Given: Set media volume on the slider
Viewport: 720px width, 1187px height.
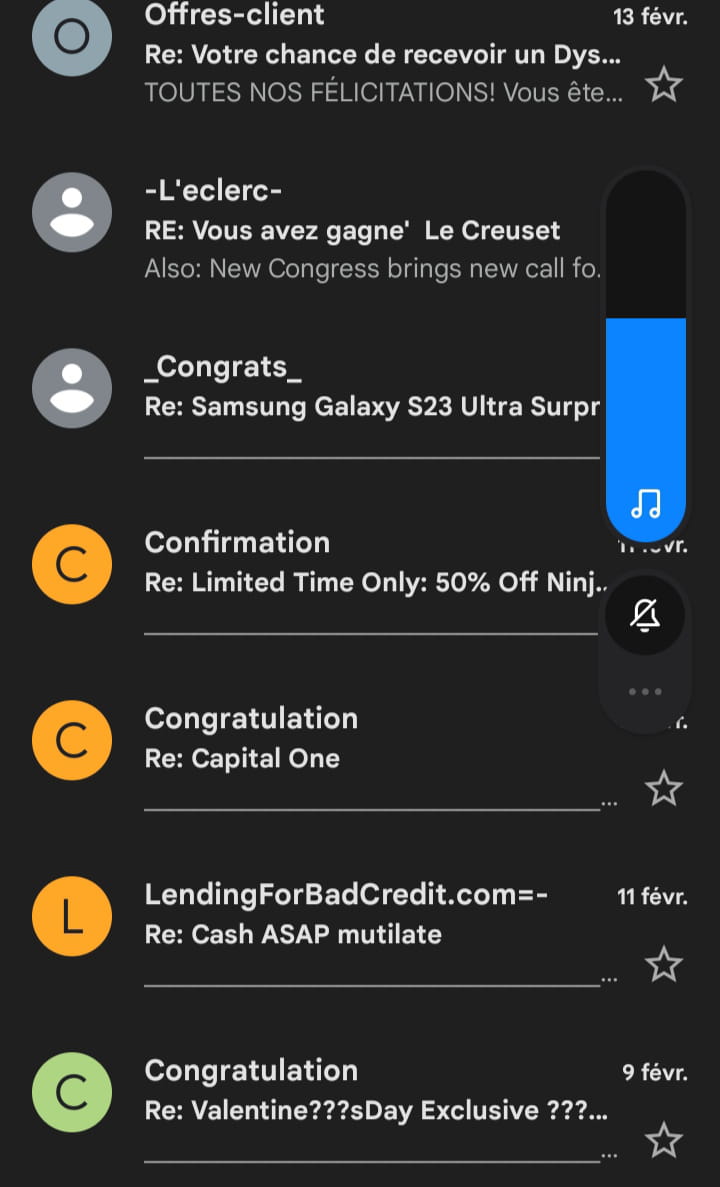Looking at the screenshot, I should point(646,355).
